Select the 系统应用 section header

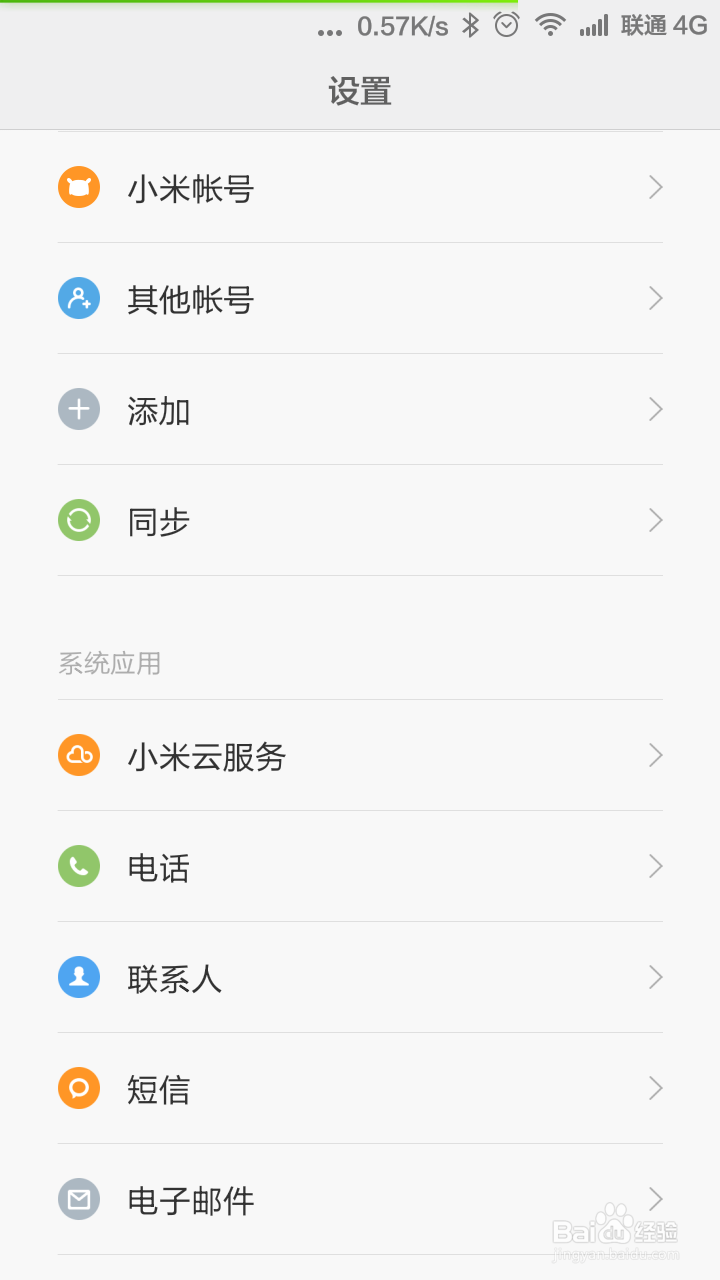click(x=110, y=663)
